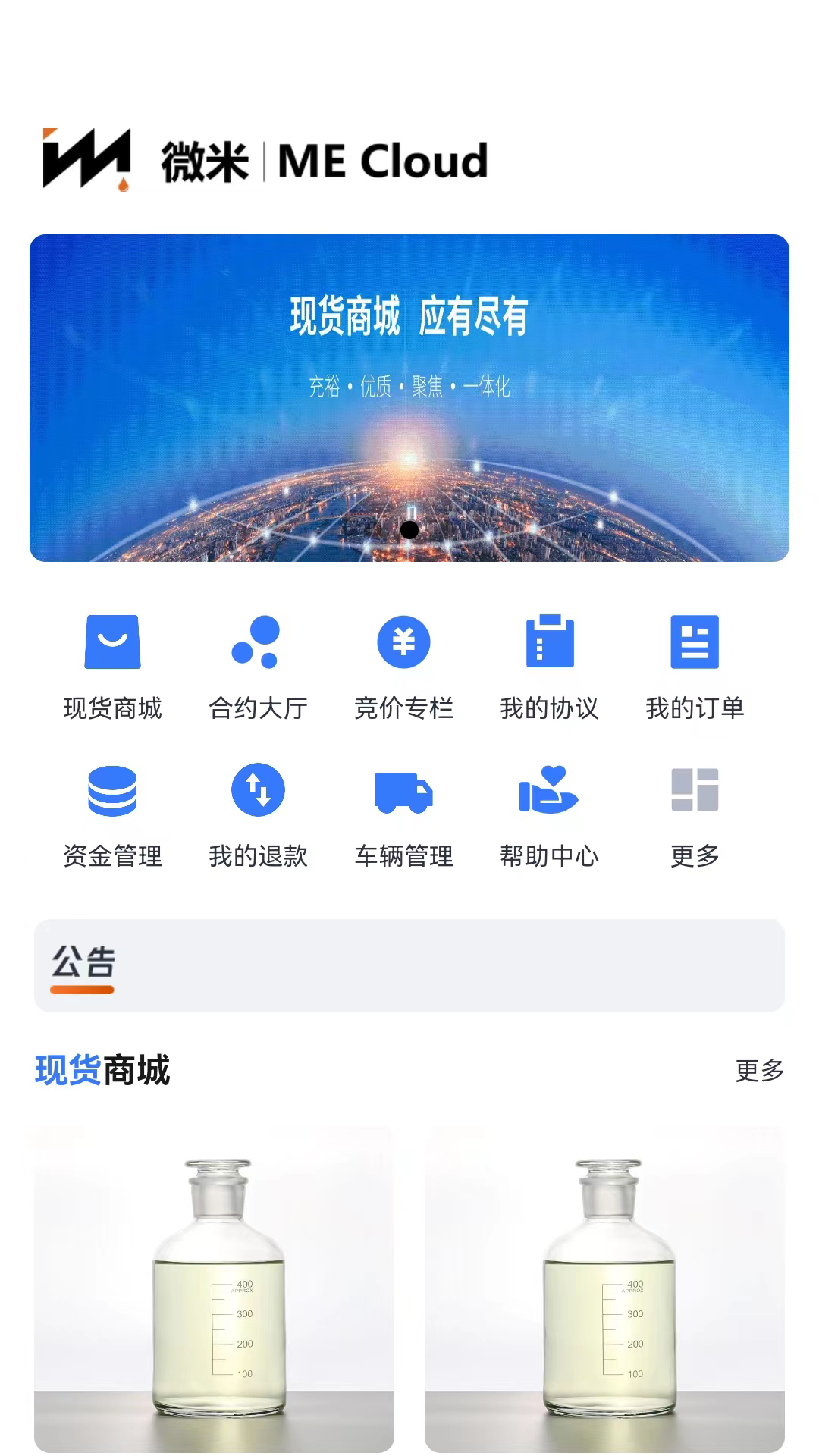Expand the 现货商城 section via 更多
This screenshot has width=819, height=1456.
click(758, 1072)
